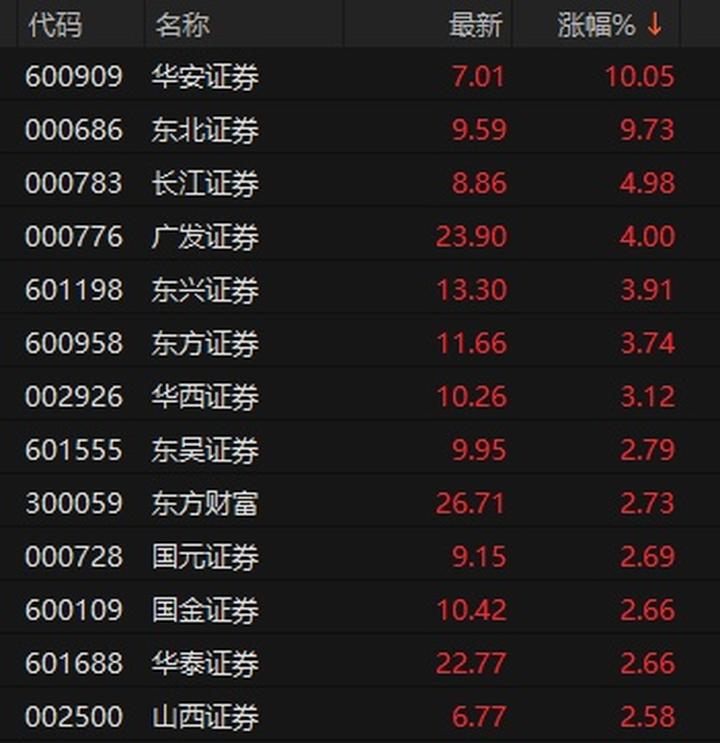Sort stocks by 名称 column header
Viewport: 720px width, 743px height.
181,25
